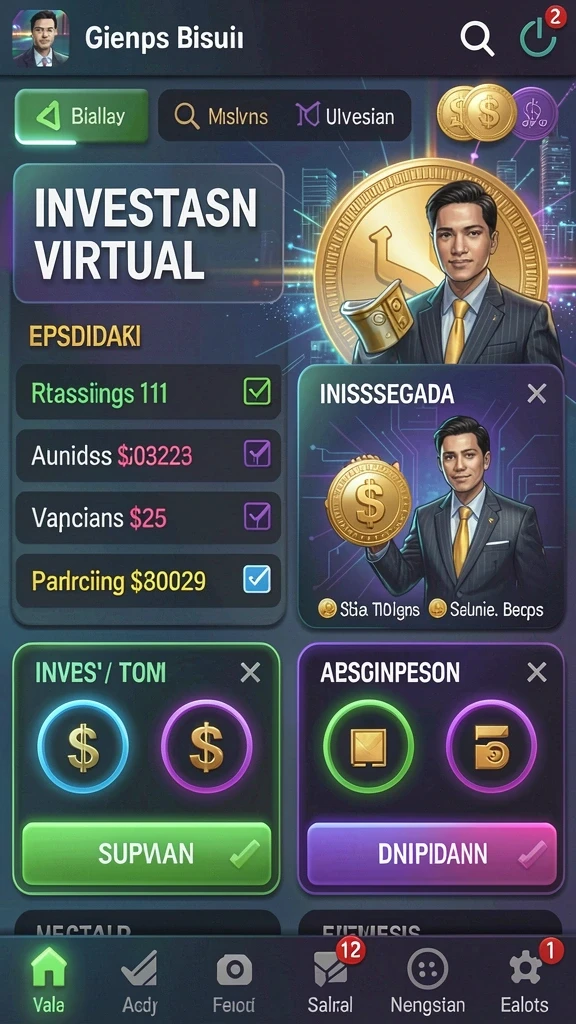Open the Ealots settings tab

click(526, 981)
